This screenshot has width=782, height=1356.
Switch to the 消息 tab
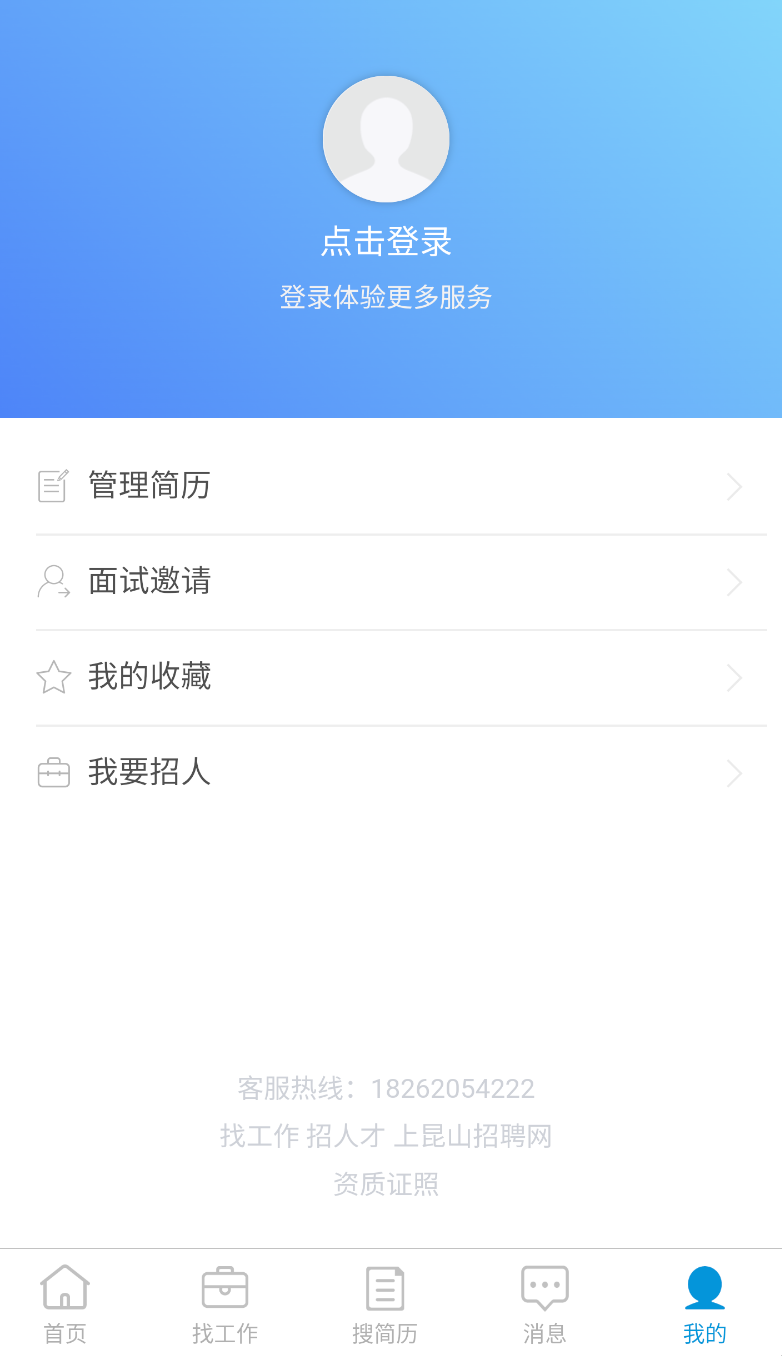coord(544,1303)
